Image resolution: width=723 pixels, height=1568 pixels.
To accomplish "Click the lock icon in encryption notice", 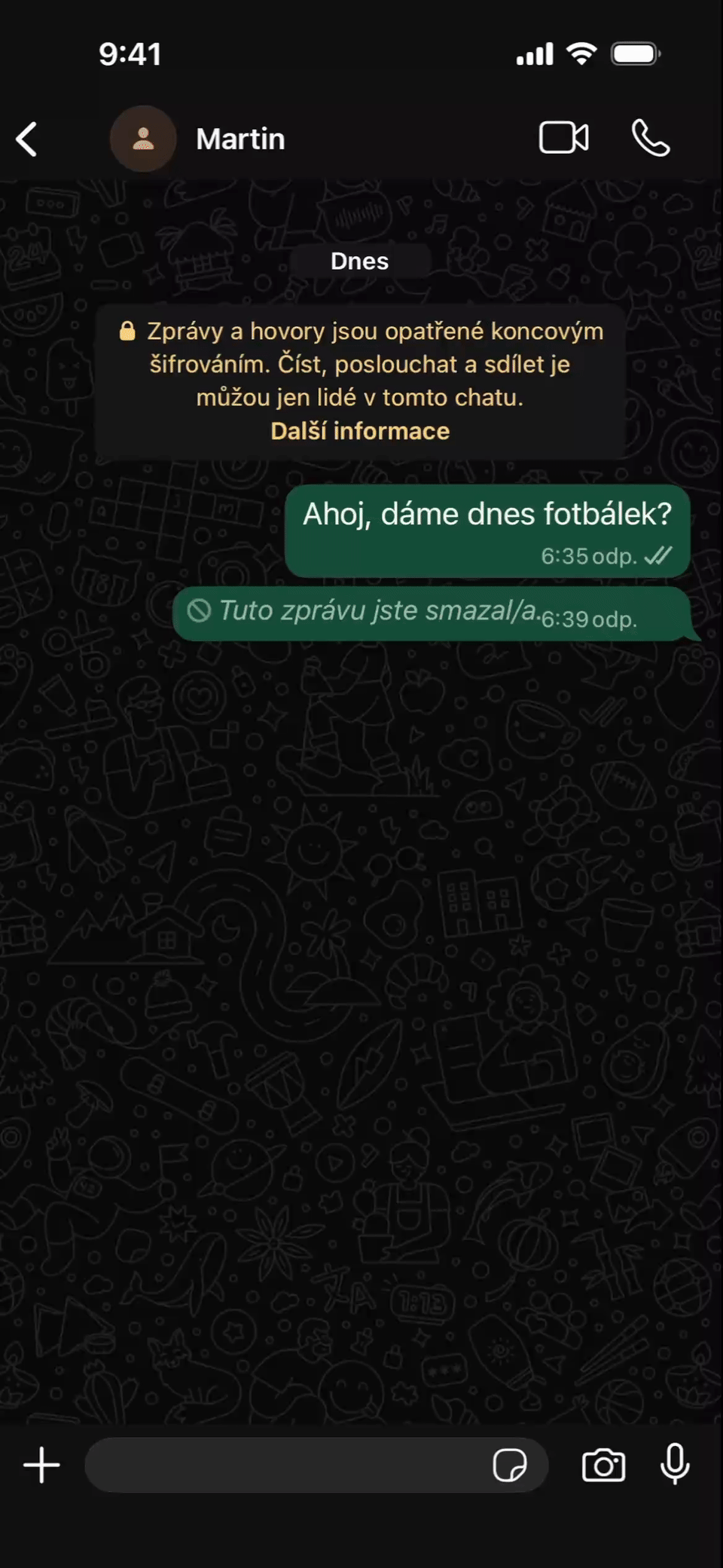I will click(x=127, y=330).
